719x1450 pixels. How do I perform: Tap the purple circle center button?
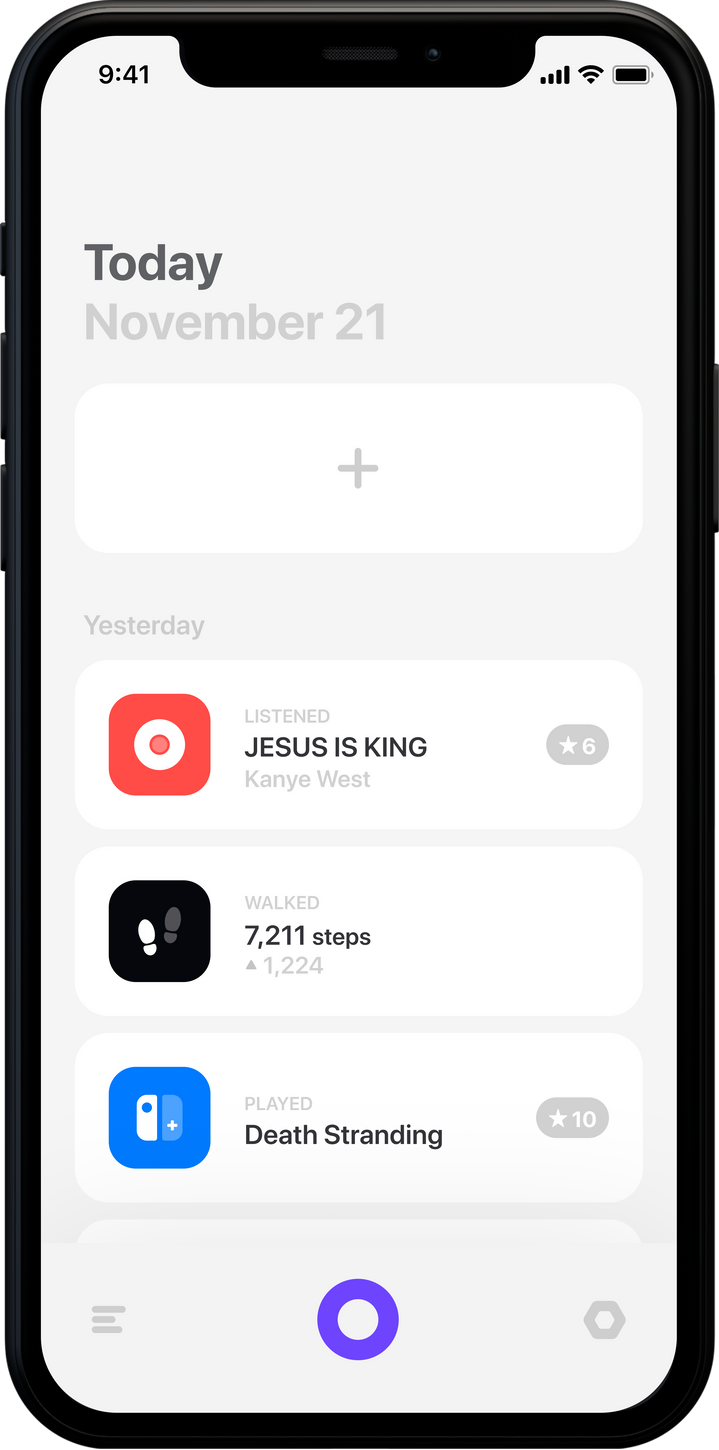(x=358, y=1319)
